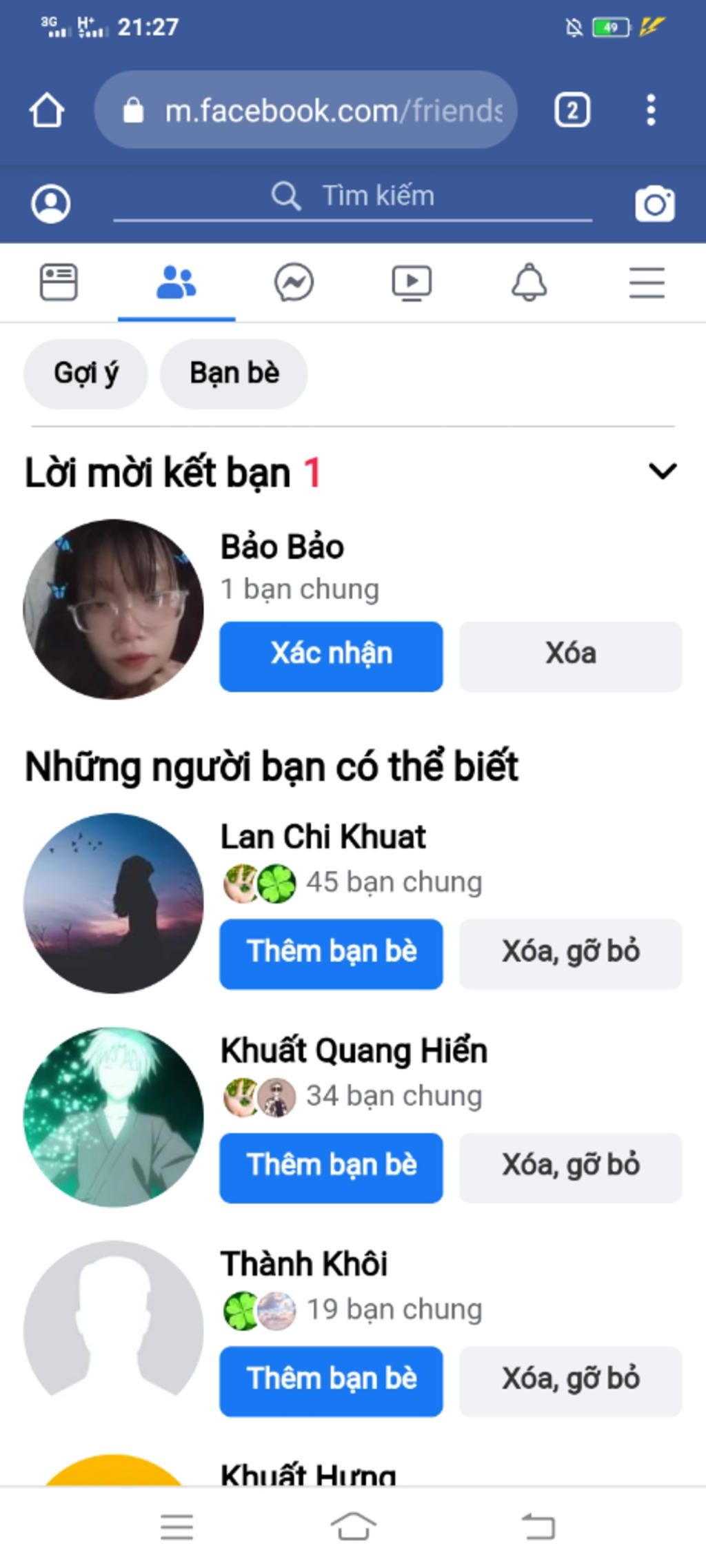Switch to the Watch video tab
The image size is (706, 1568).
coord(412,283)
